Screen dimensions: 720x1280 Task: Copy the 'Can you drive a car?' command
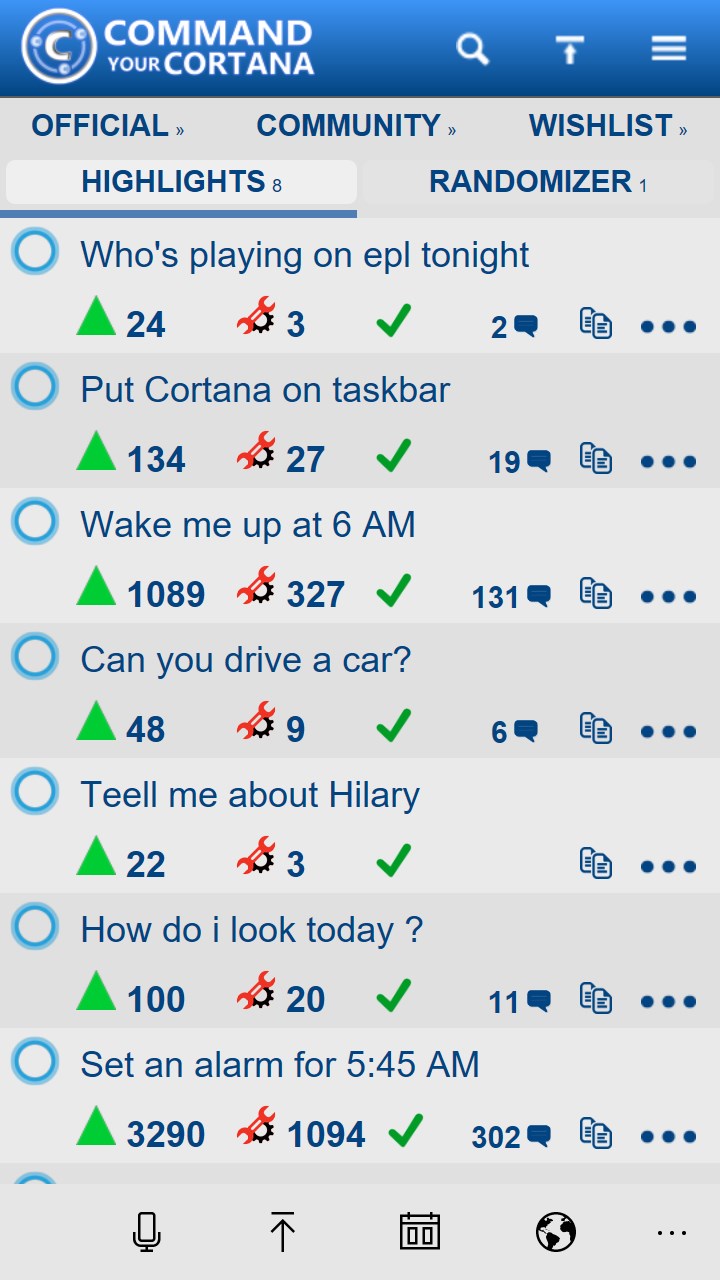click(x=596, y=729)
